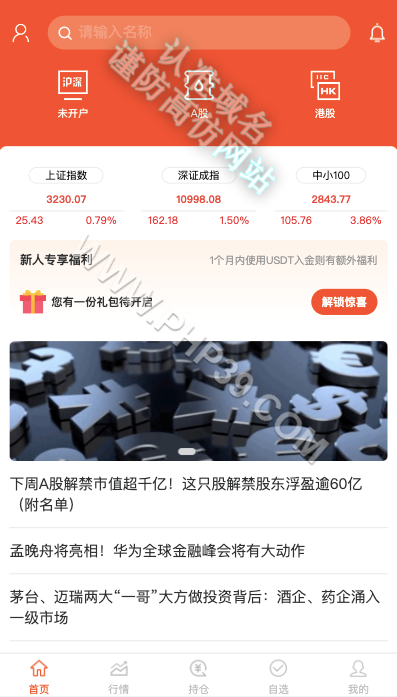This screenshot has width=397, height=697.
Task: View the 深证成指 index card
Action: coord(198,197)
